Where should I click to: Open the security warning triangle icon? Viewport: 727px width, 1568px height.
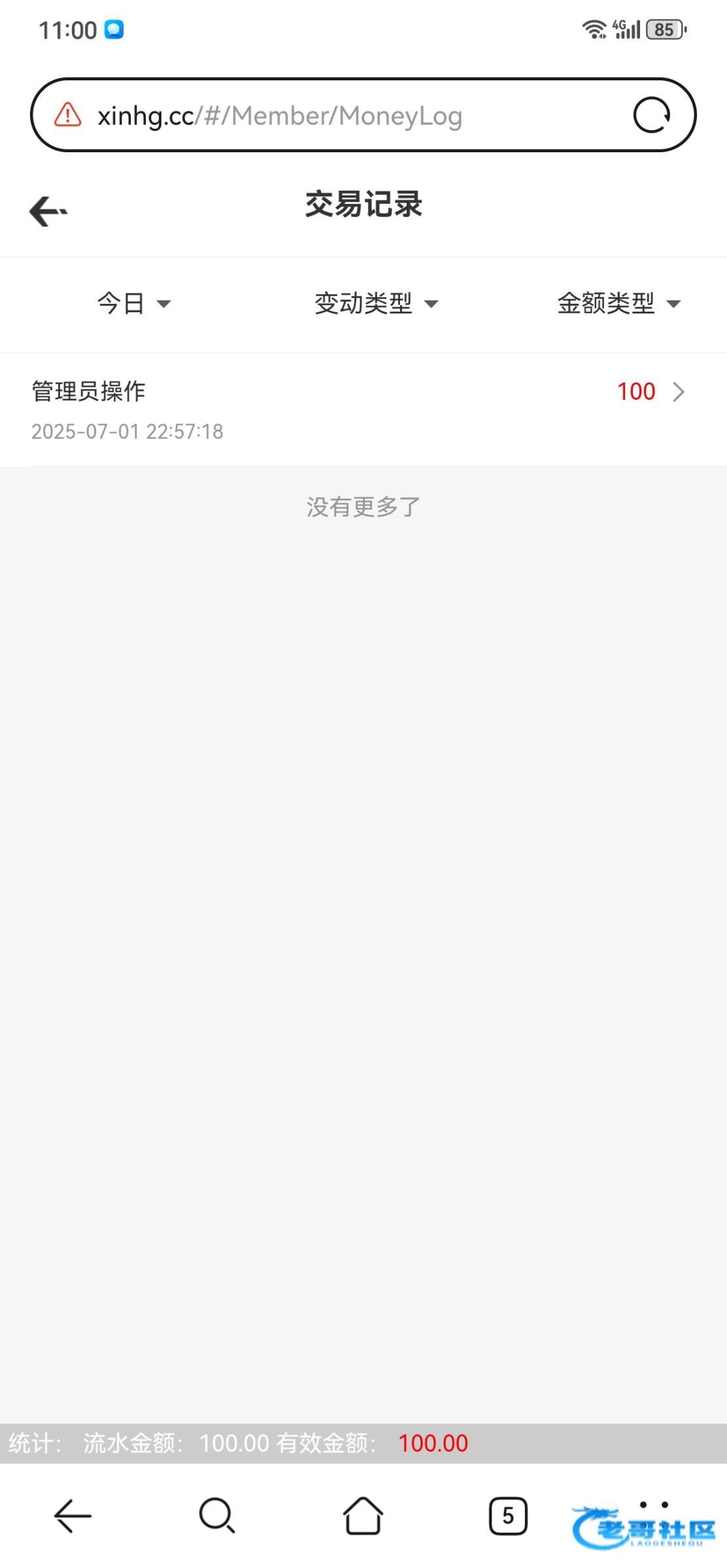67,115
